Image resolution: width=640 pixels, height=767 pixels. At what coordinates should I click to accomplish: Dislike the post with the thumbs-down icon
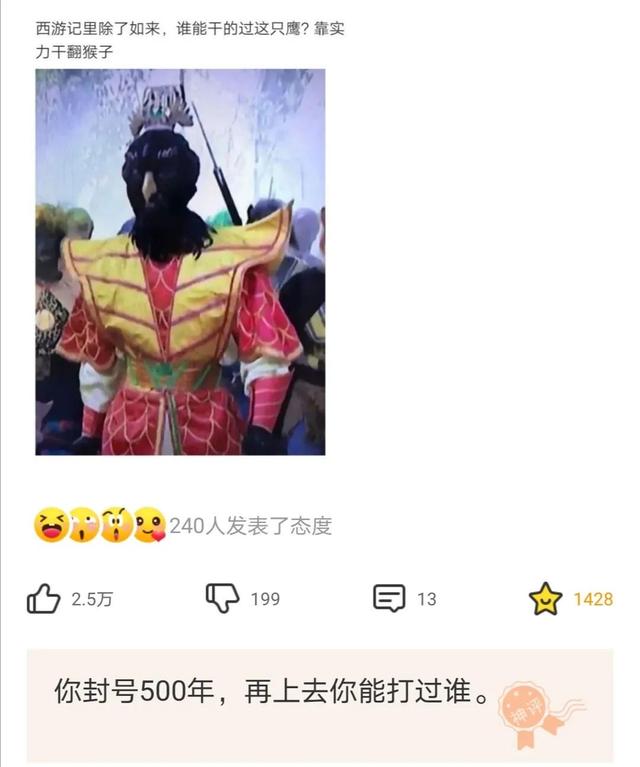click(x=223, y=598)
